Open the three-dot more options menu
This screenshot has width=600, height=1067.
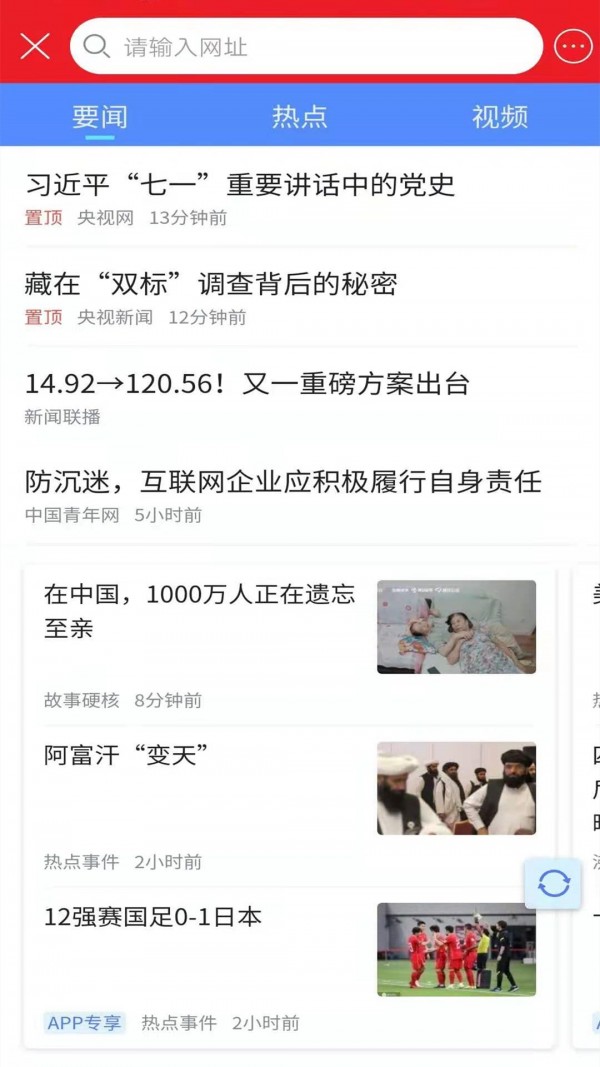(573, 46)
